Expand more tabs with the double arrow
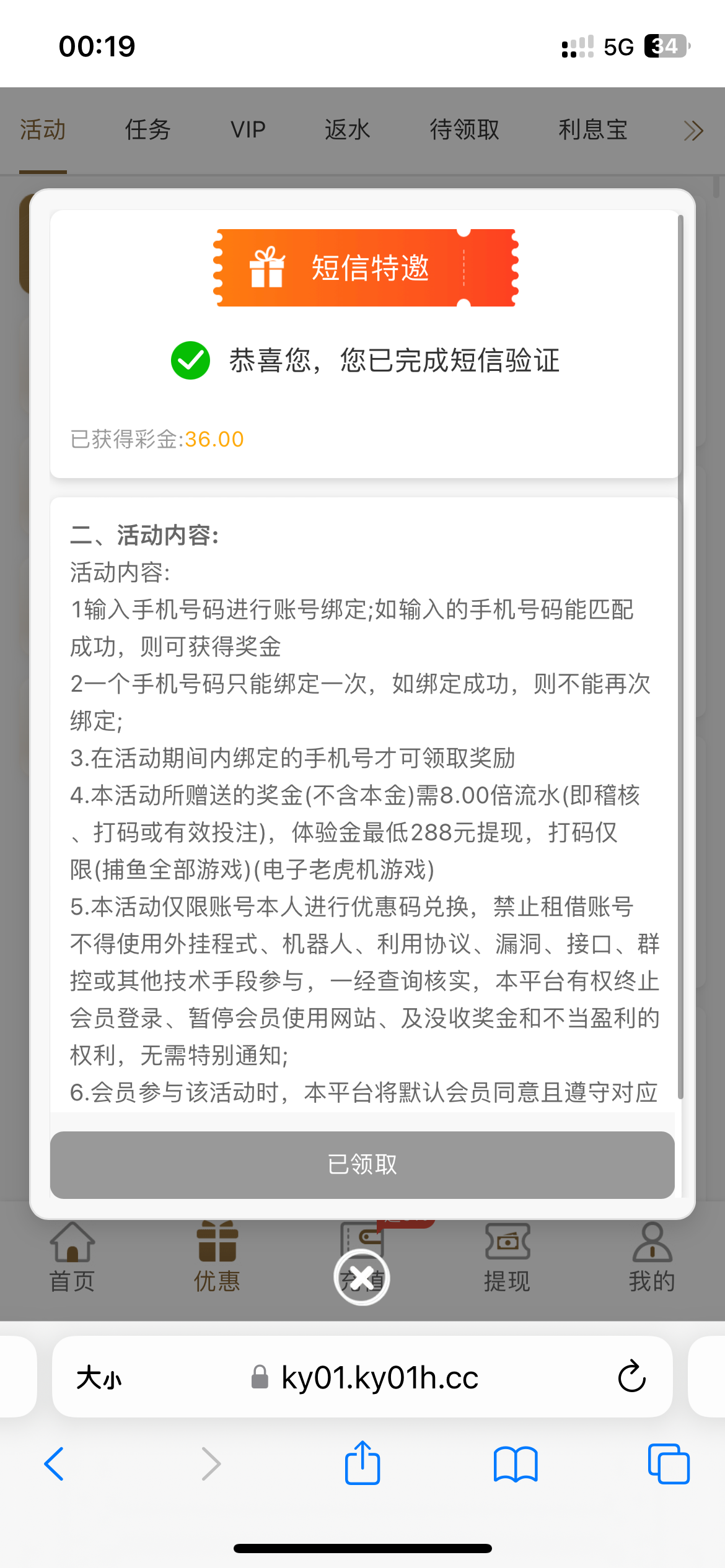 click(693, 131)
